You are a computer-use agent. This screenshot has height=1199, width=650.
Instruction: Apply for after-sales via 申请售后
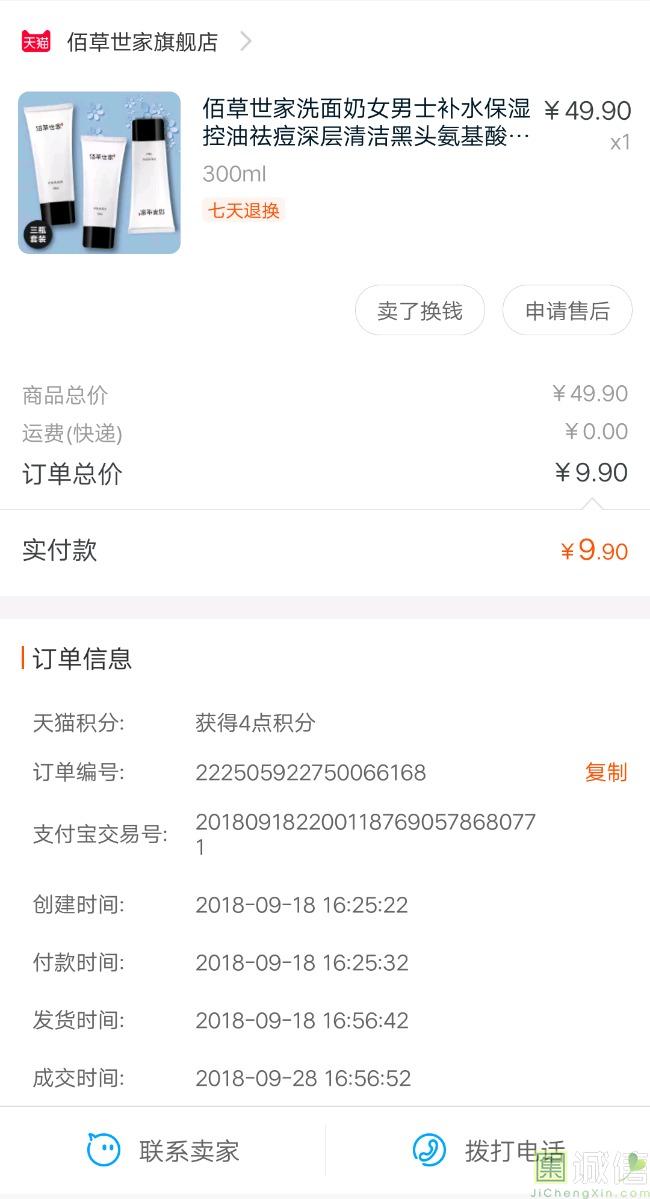[x=567, y=310]
